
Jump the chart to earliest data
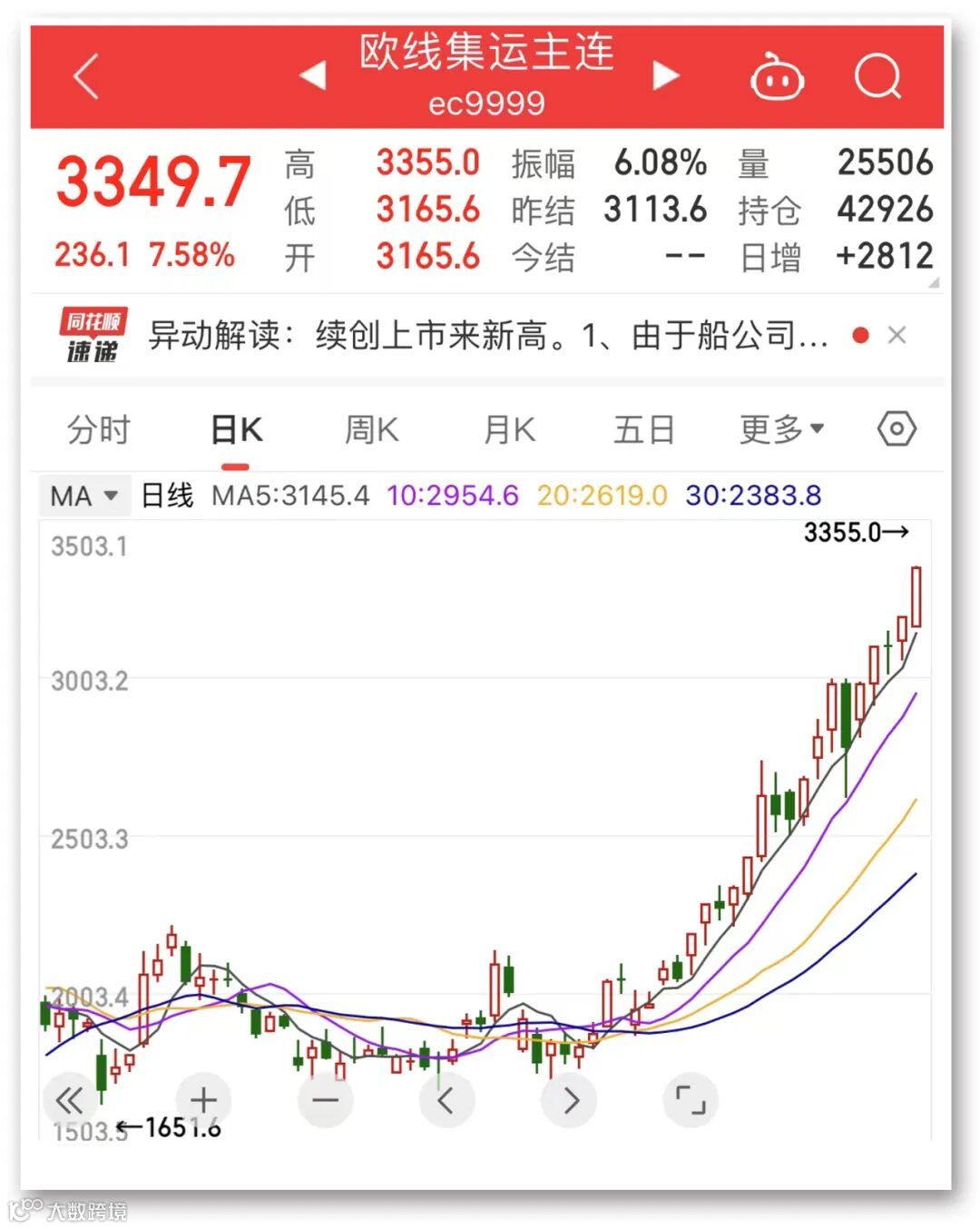point(69,1100)
